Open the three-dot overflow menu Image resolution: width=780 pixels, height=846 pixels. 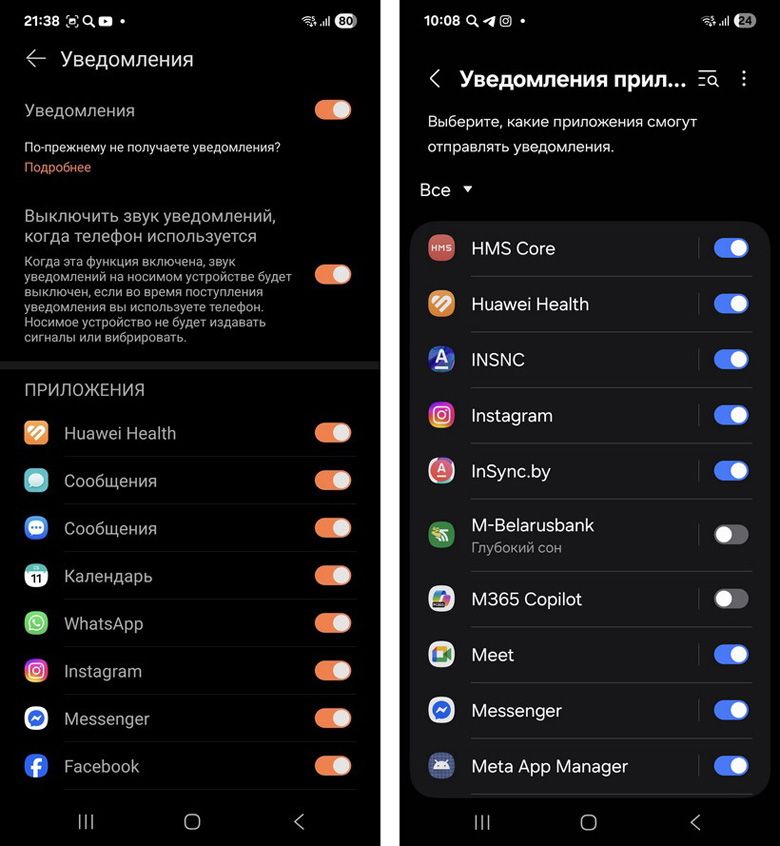743,79
